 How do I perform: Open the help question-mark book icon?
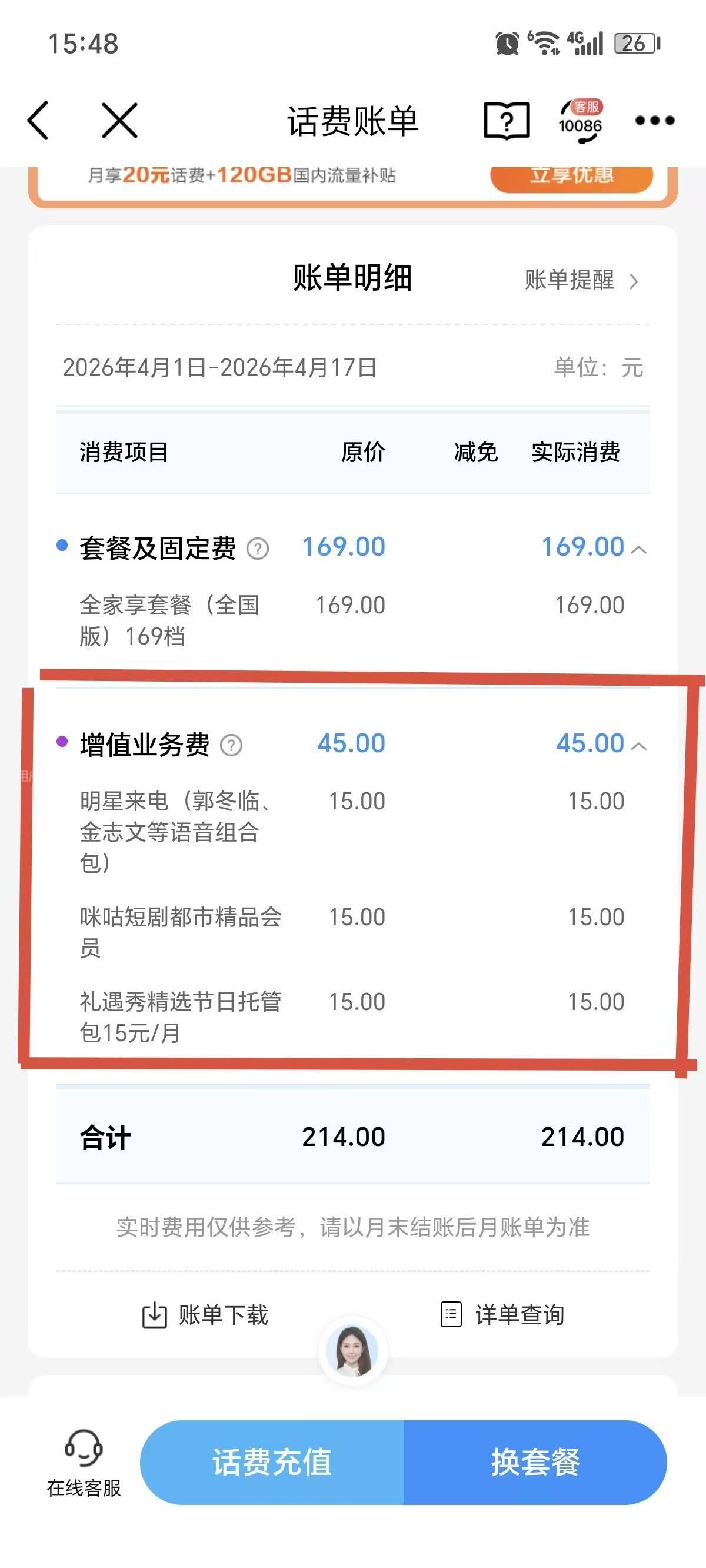point(507,121)
